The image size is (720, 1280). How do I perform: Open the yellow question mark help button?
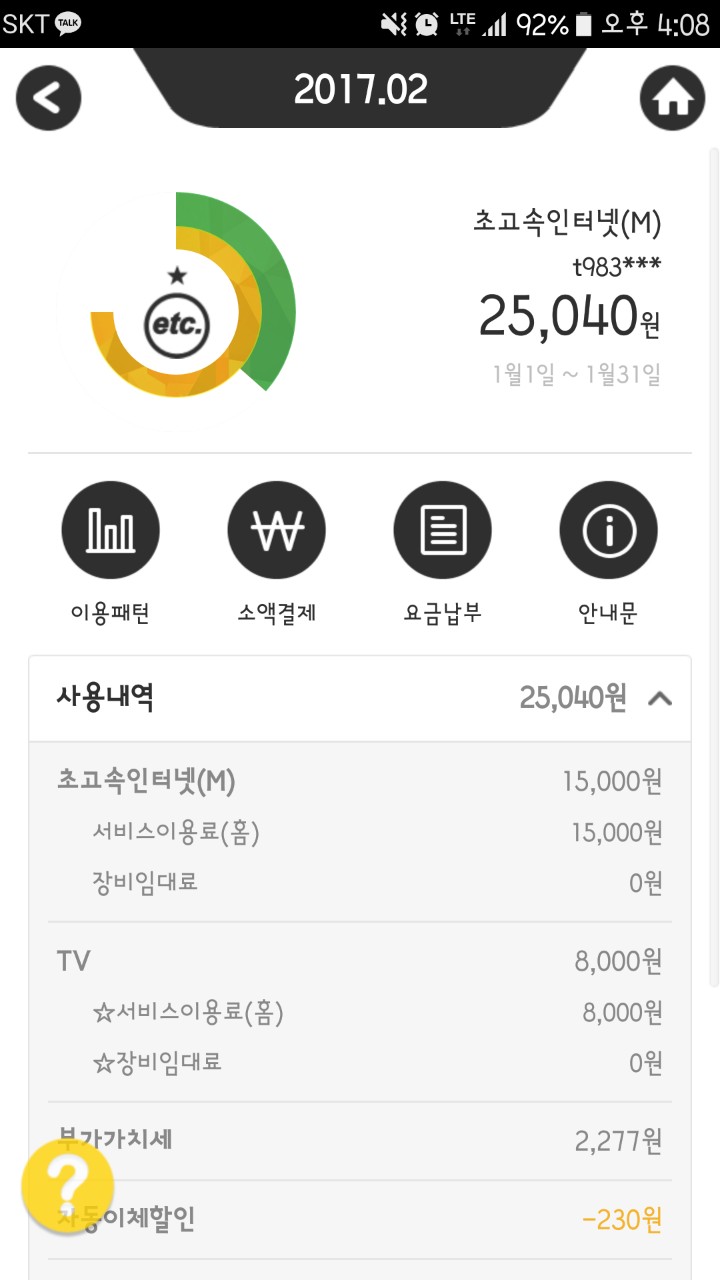[68, 1186]
